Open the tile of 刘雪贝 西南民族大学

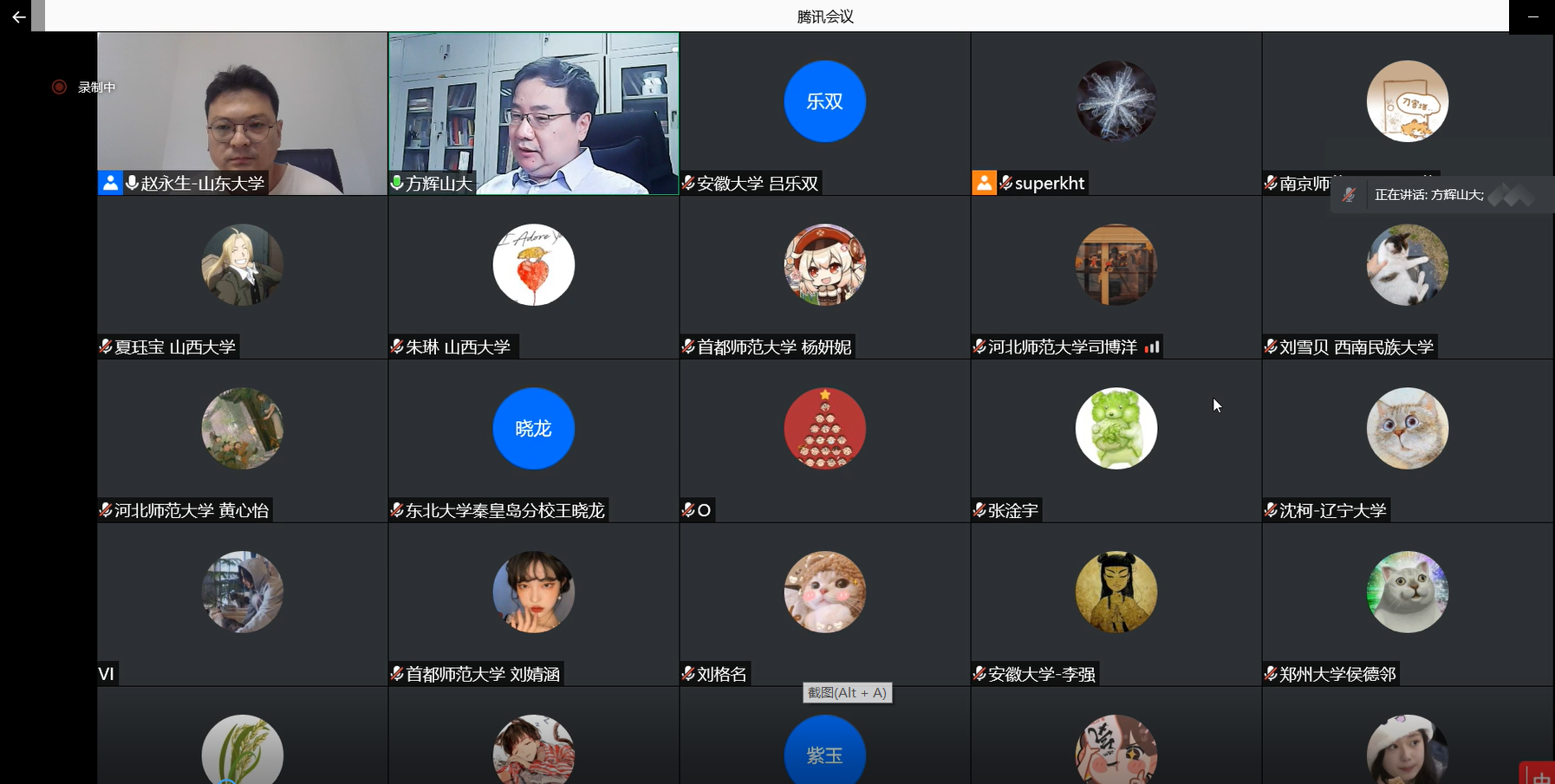(1407, 277)
